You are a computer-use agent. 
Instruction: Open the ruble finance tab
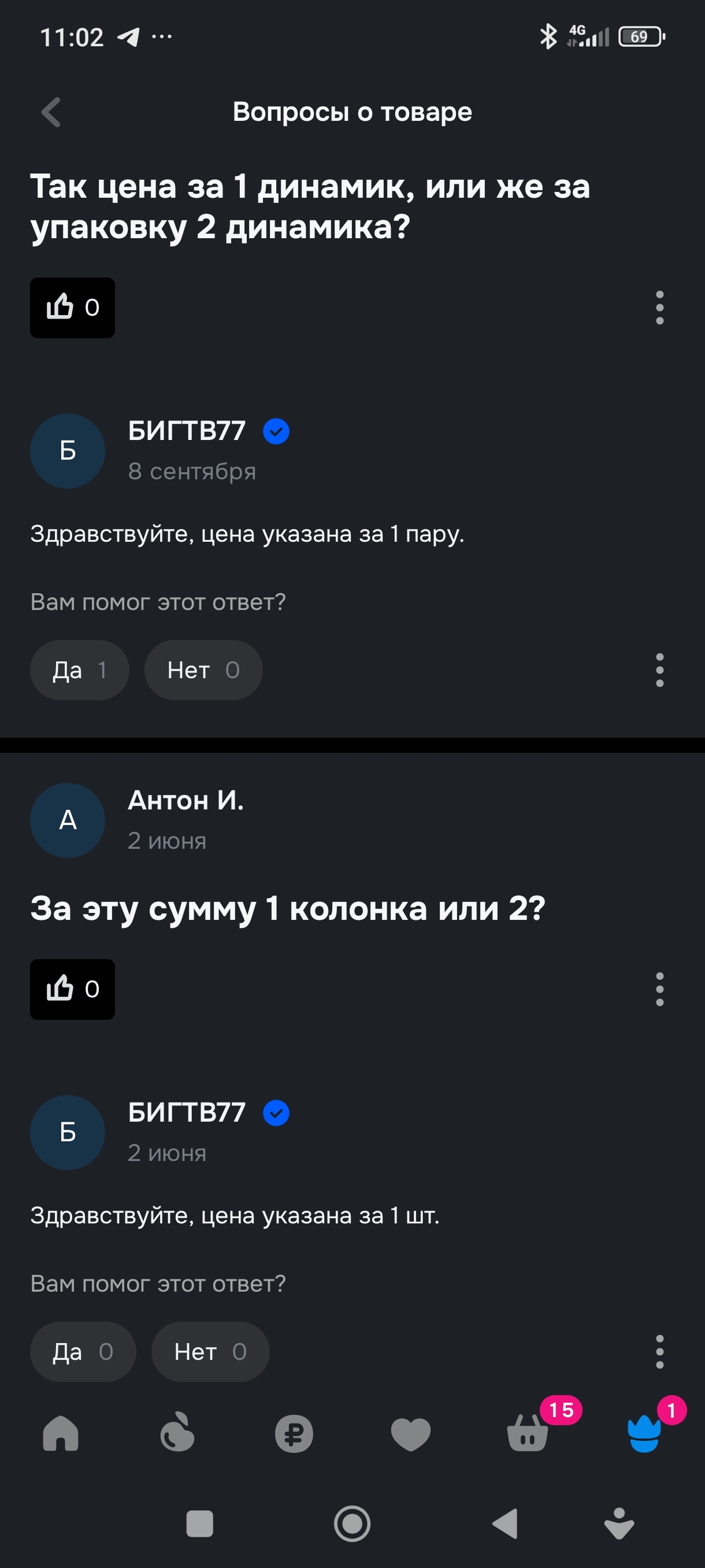[294, 1433]
